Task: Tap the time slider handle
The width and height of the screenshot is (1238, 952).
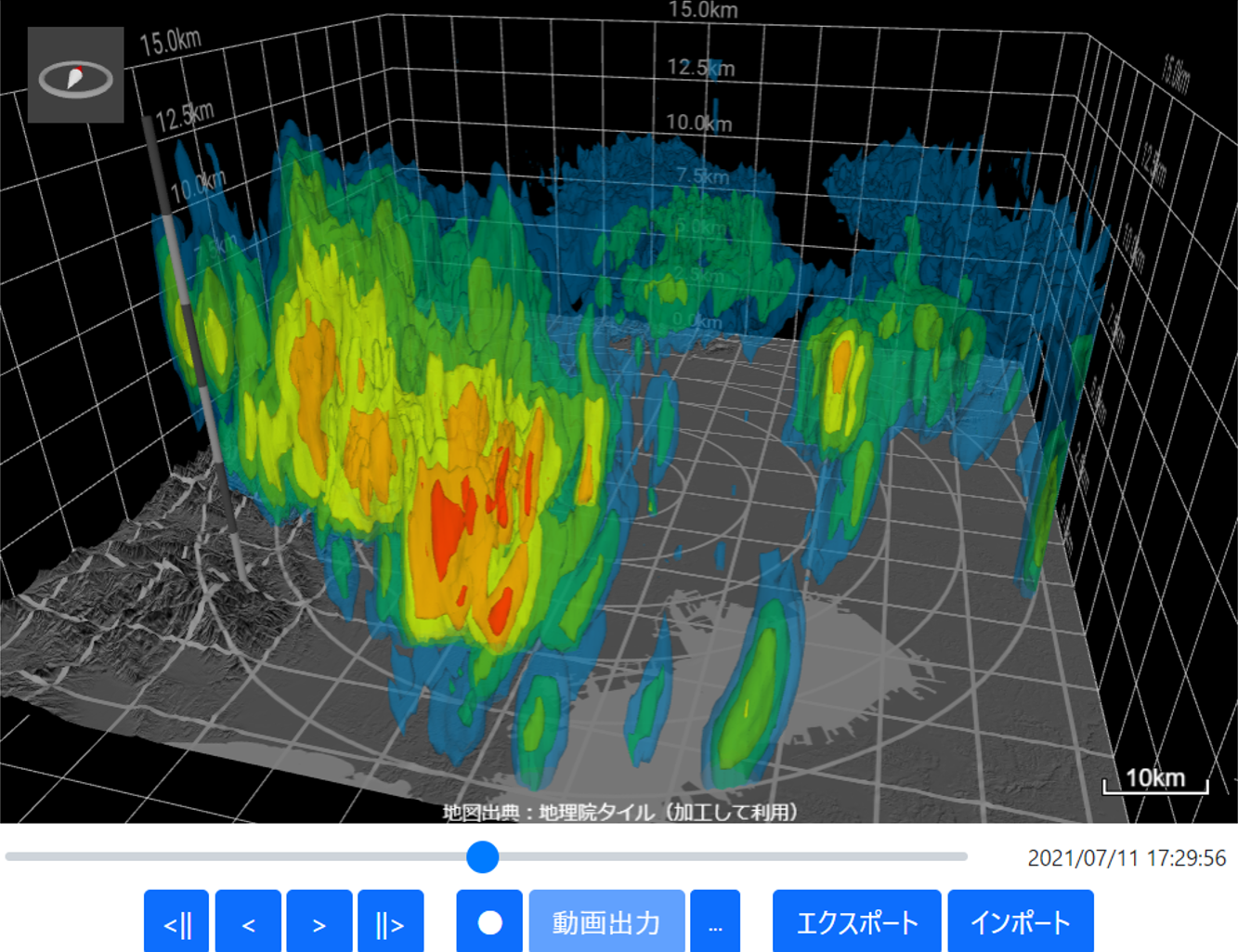Action: [x=482, y=856]
